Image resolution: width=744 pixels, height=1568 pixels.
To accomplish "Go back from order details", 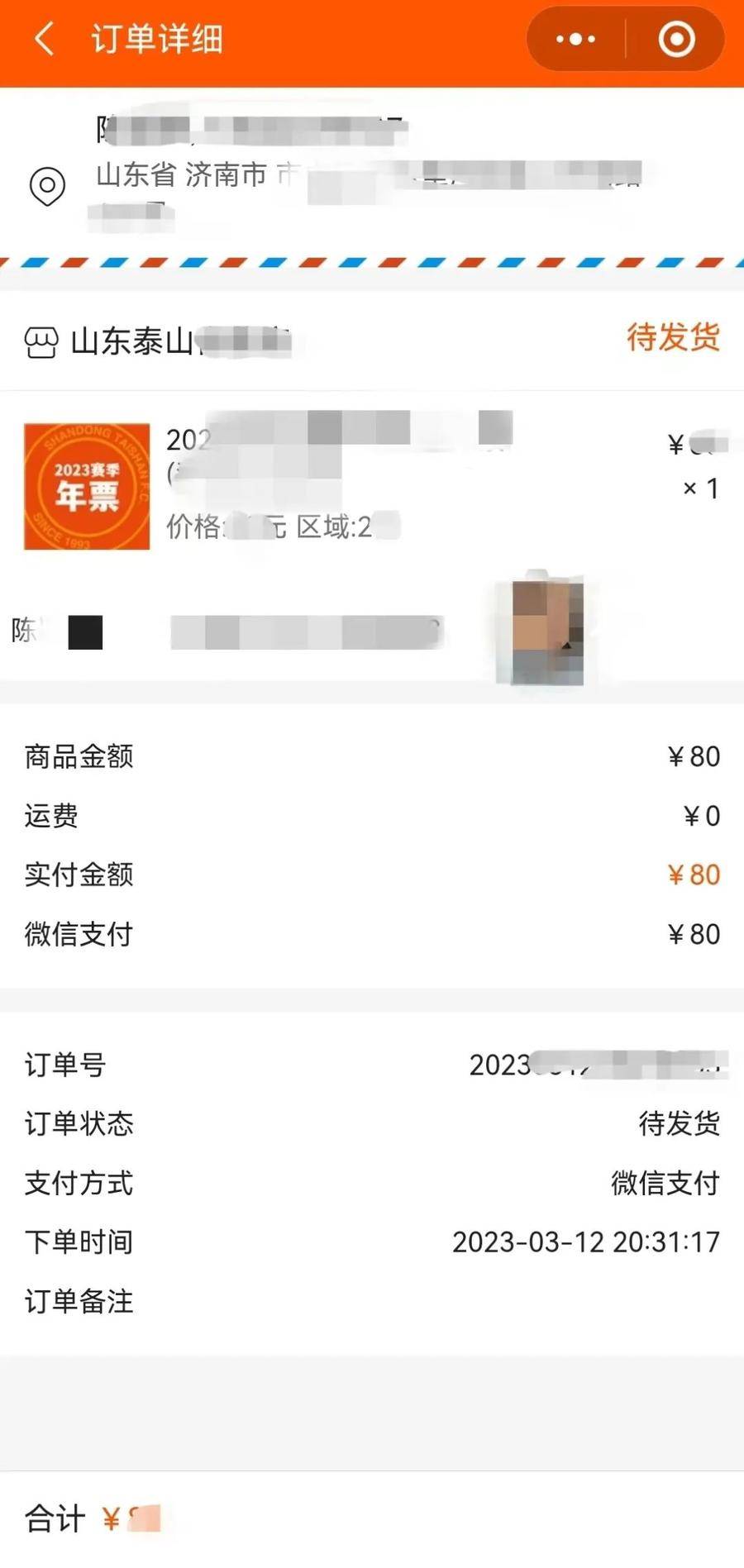I will click(x=44, y=39).
